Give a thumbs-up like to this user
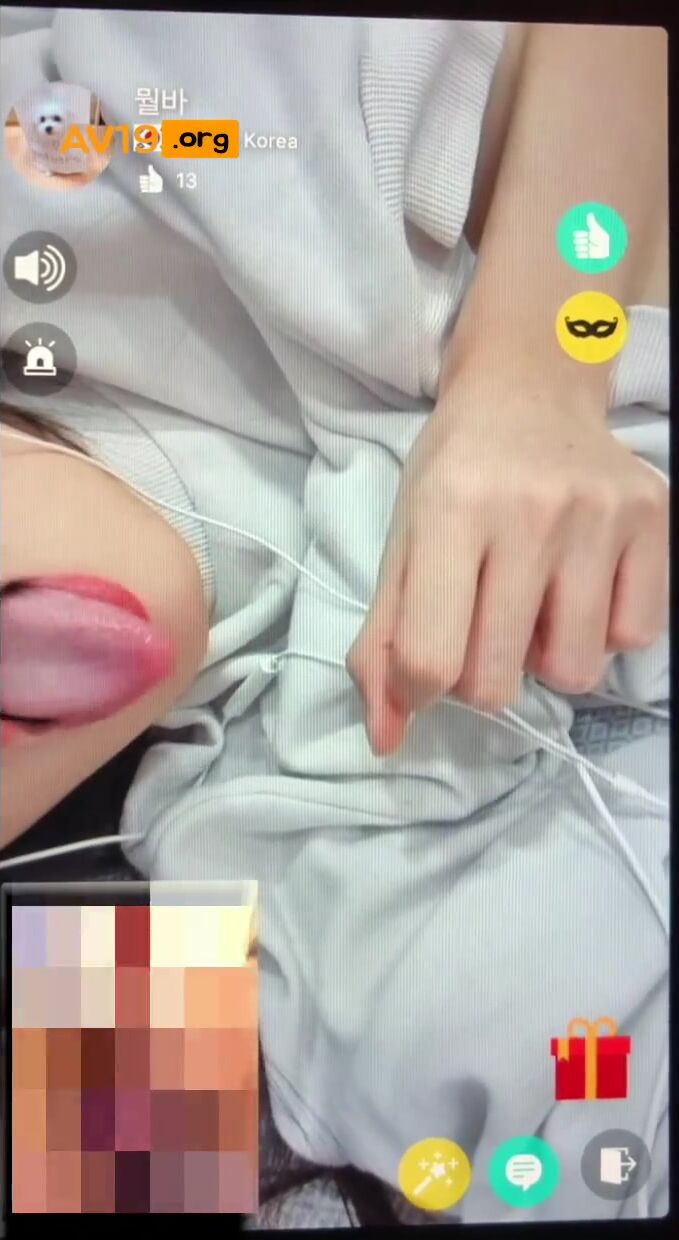This screenshot has width=679, height=1240. 591,237
